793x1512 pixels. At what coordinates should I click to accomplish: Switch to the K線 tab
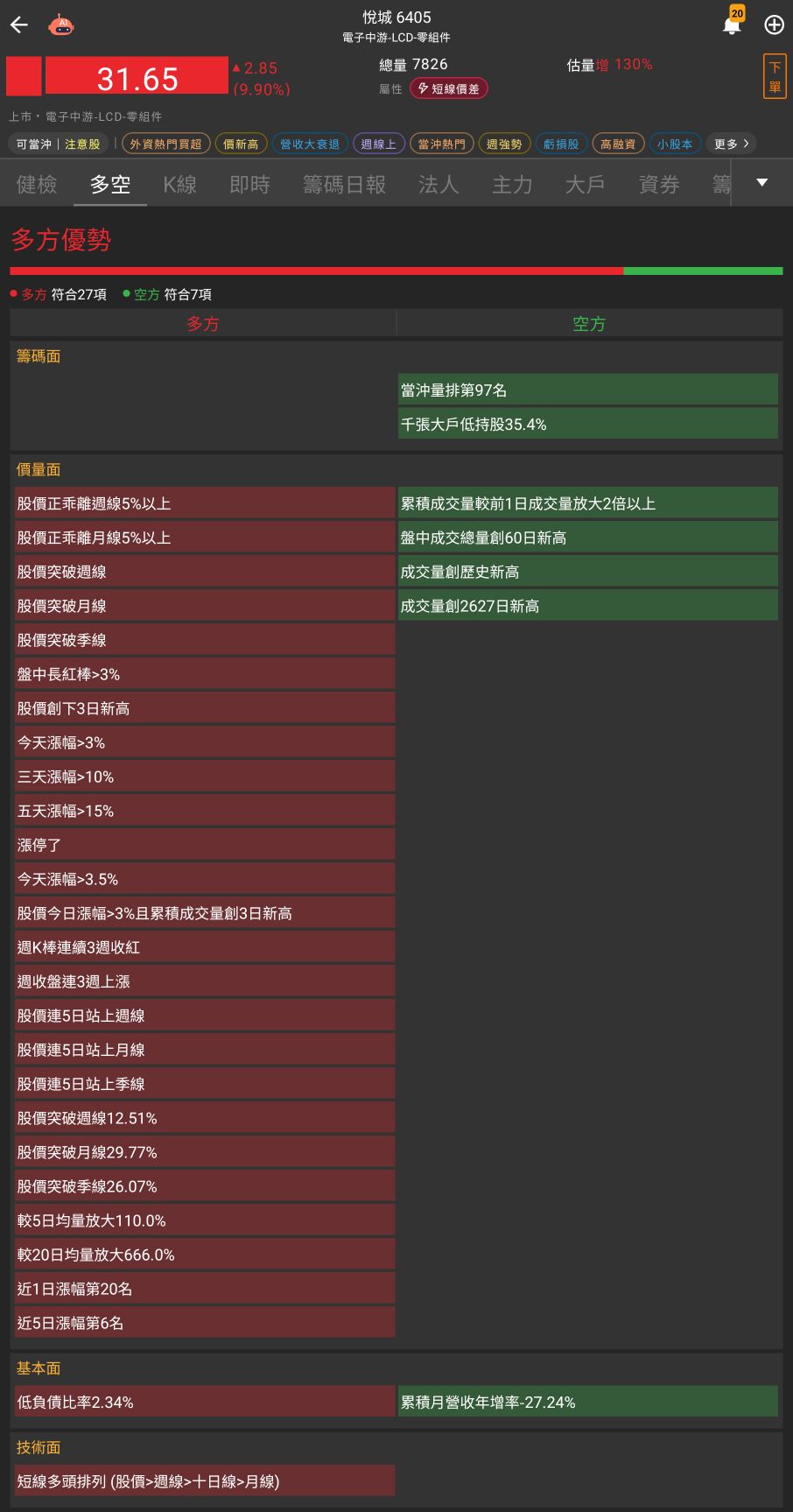click(179, 184)
